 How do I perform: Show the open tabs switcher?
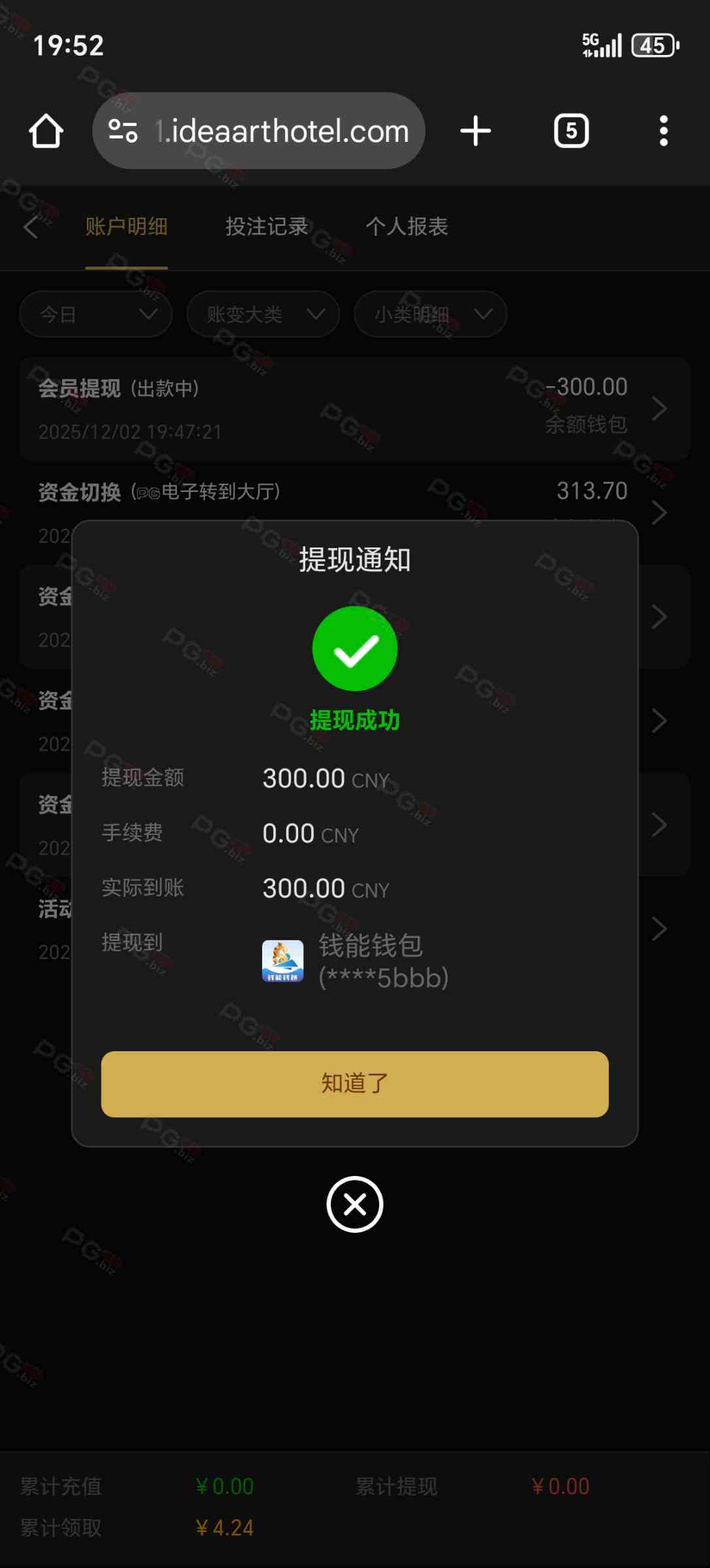[571, 131]
